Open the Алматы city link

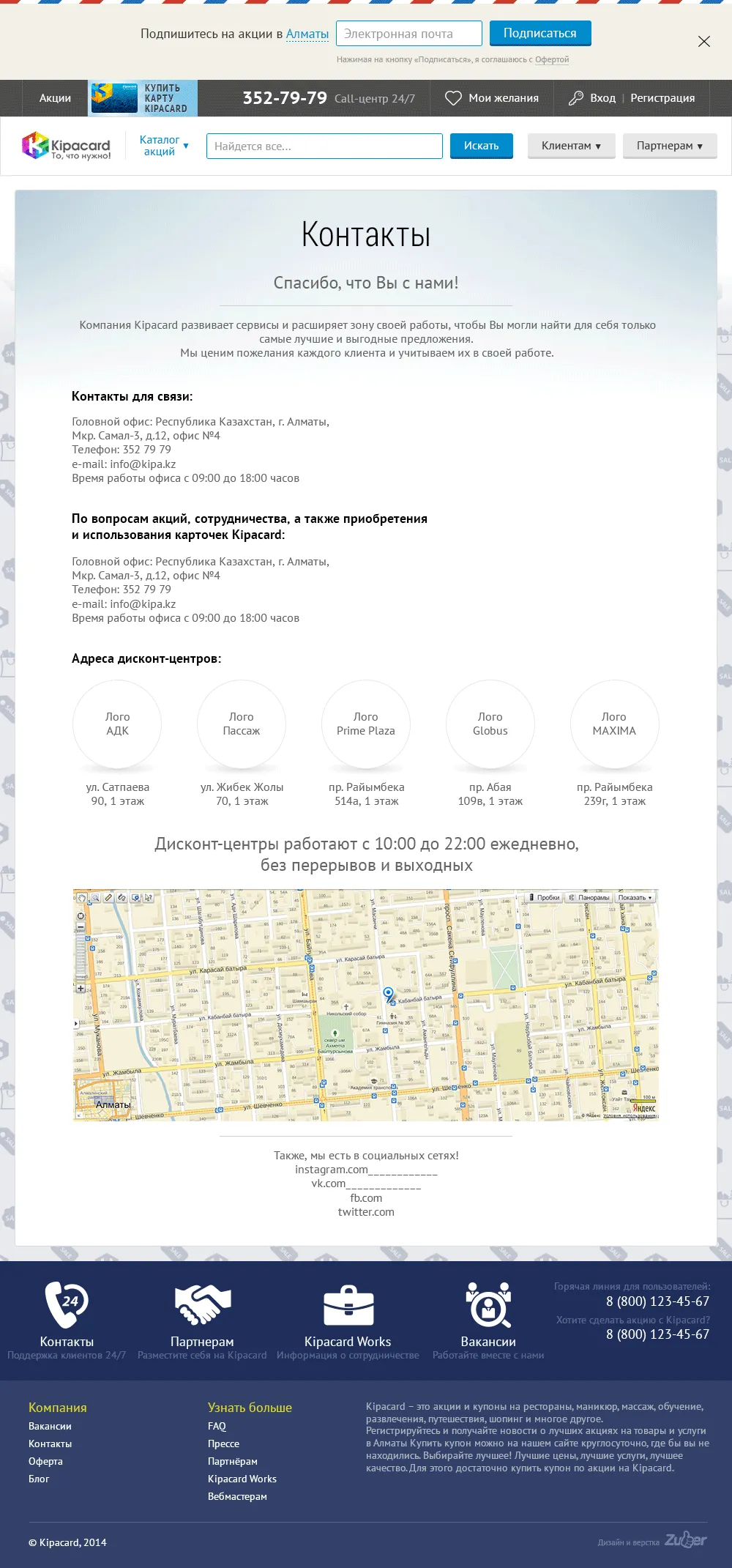pyautogui.click(x=307, y=34)
